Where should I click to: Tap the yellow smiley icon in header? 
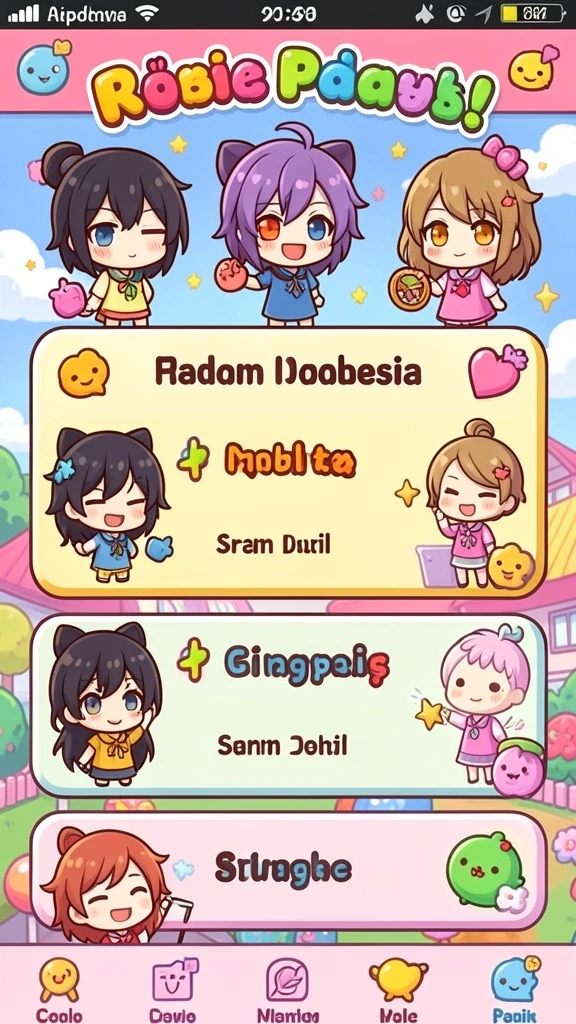pyautogui.click(x=532, y=68)
